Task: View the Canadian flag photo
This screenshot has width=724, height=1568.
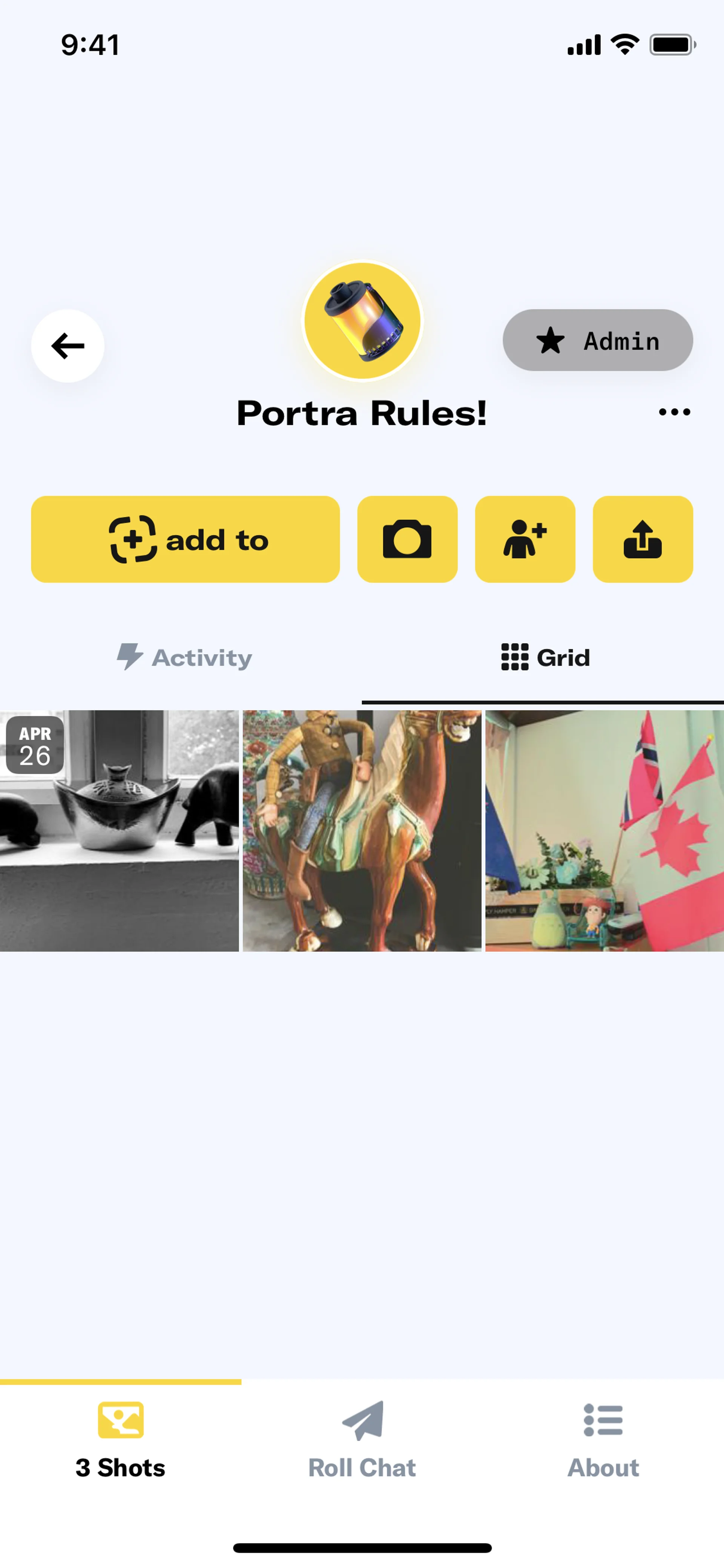Action: click(x=604, y=831)
